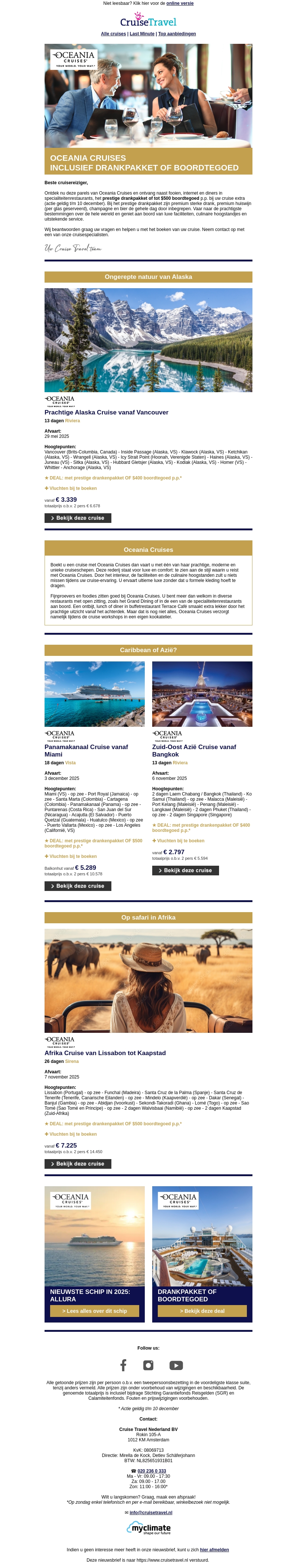The height and width of the screenshot is (1568, 297).
Task: Unsubscribe via hier afmelden link
Action: pyautogui.click(x=214, y=1549)
